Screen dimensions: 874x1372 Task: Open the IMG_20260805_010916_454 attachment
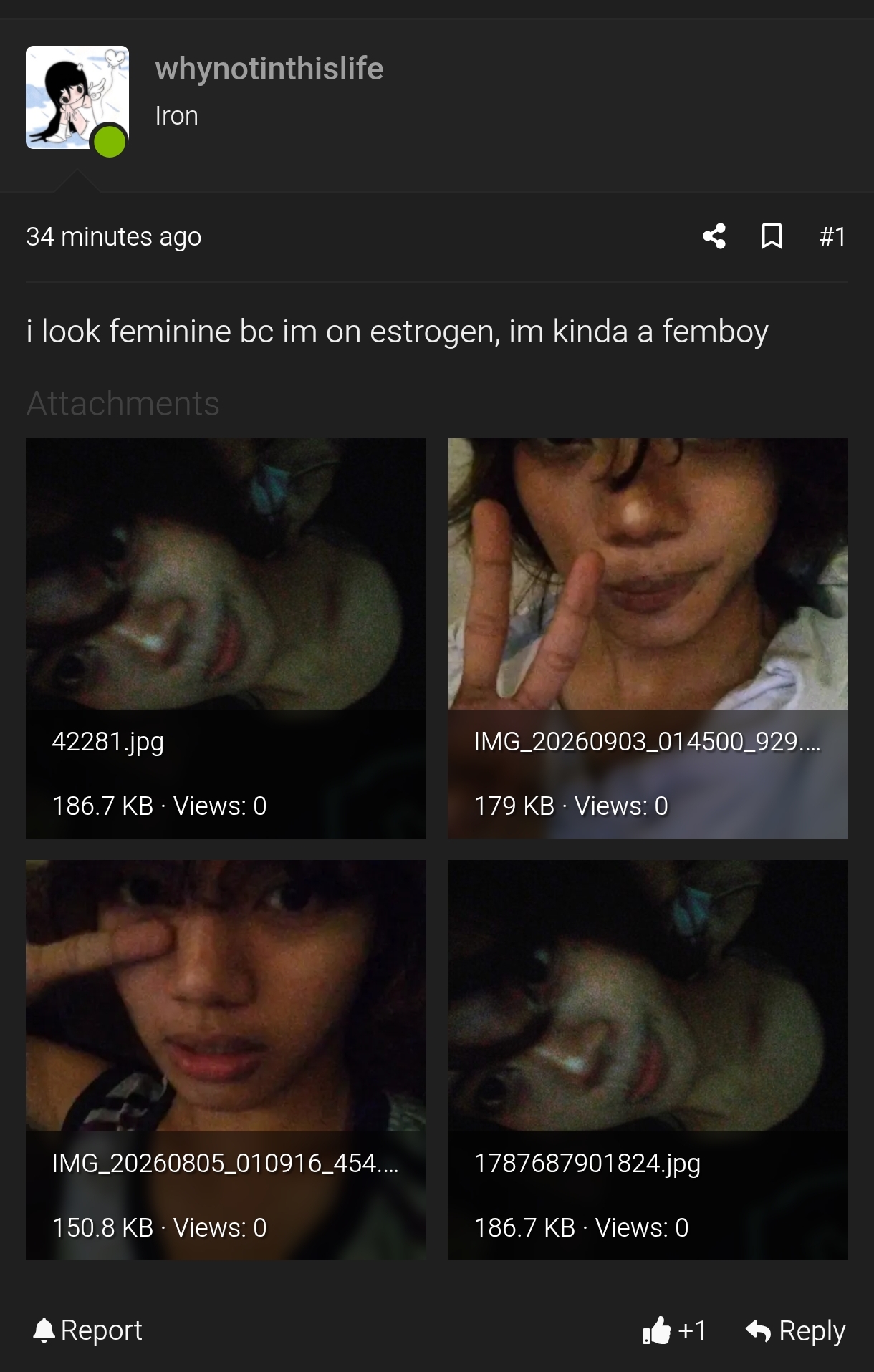226,1060
